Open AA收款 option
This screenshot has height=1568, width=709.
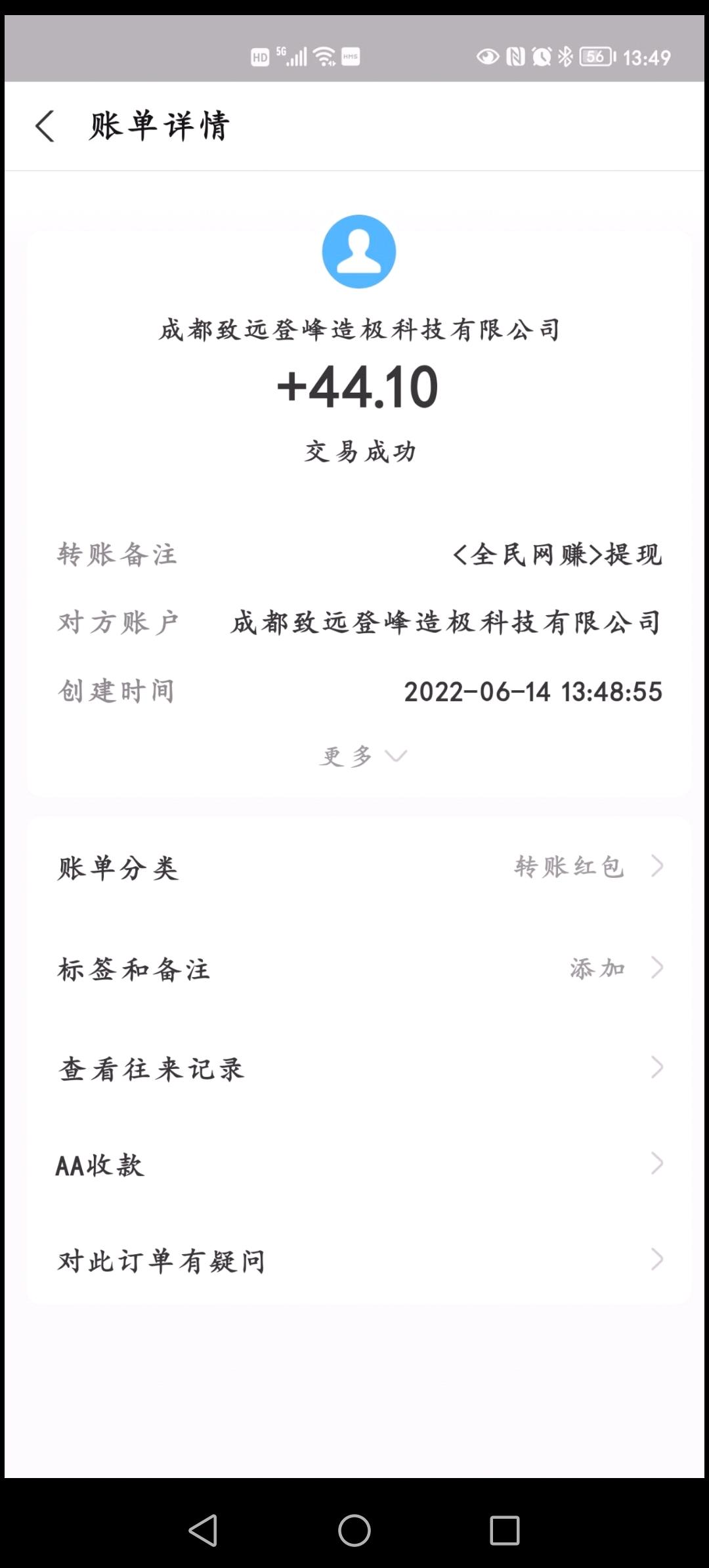click(x=358, y=1164)
